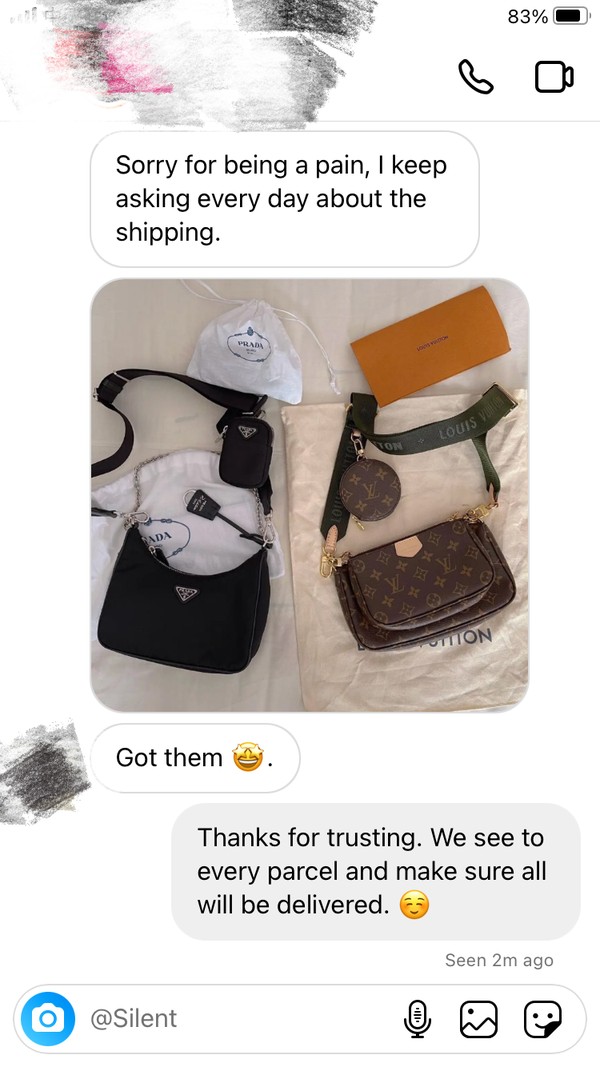Screen dimensions: 600x1067
Task: Start a video call
Action: 553,77
